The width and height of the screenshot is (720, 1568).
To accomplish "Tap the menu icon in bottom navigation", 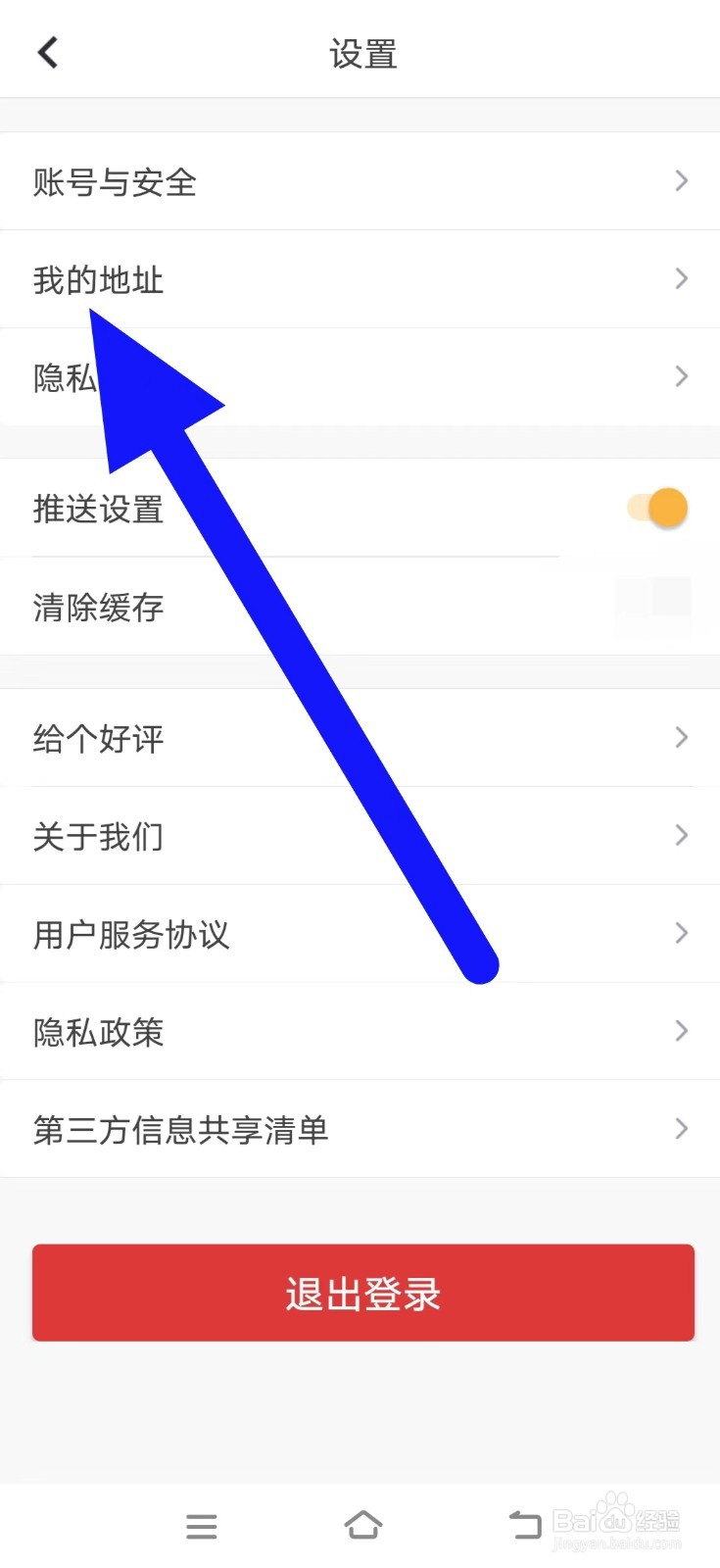I will (x=201, y=1525).
